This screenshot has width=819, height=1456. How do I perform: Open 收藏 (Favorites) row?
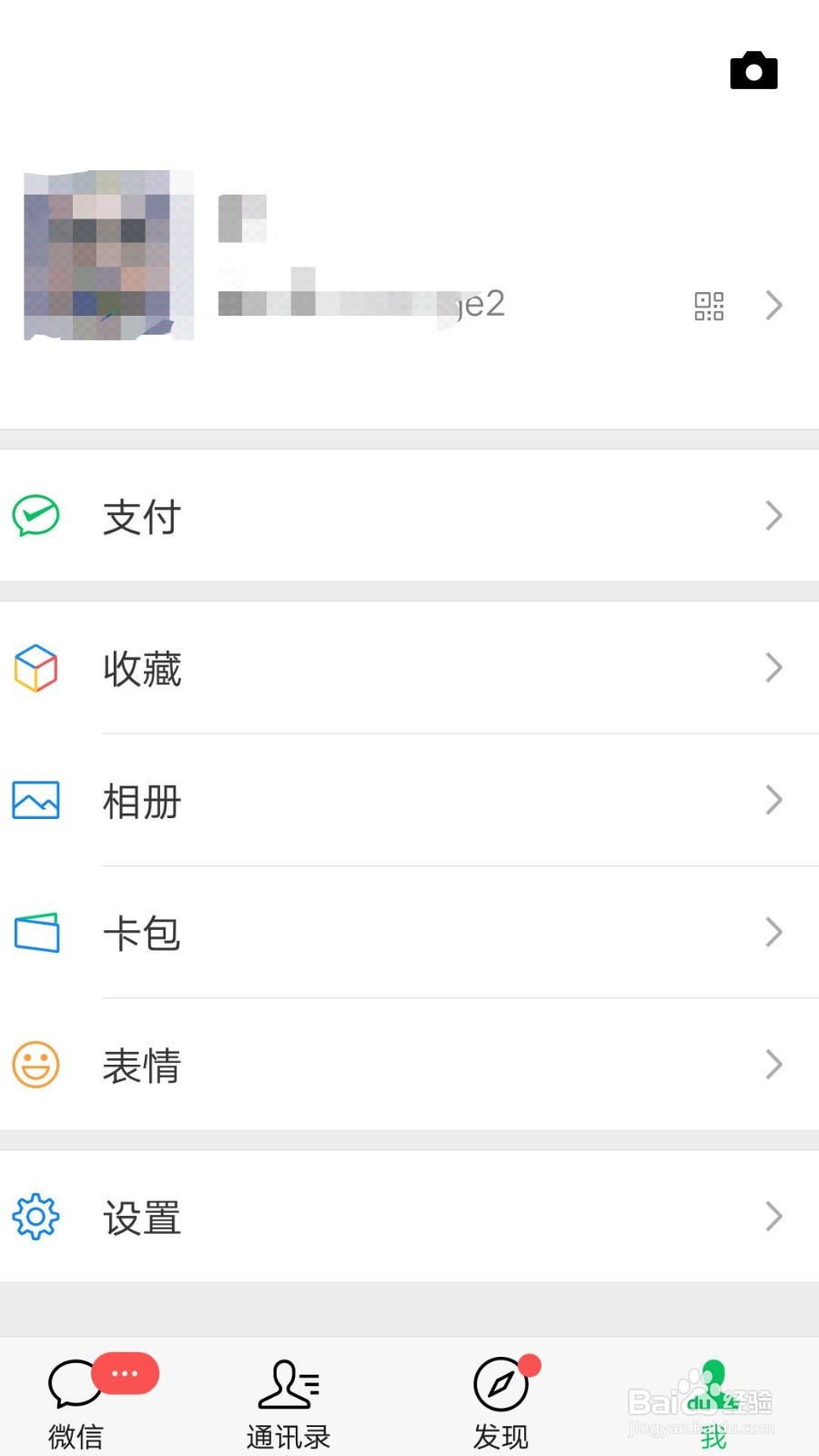(x=409, y=668)
